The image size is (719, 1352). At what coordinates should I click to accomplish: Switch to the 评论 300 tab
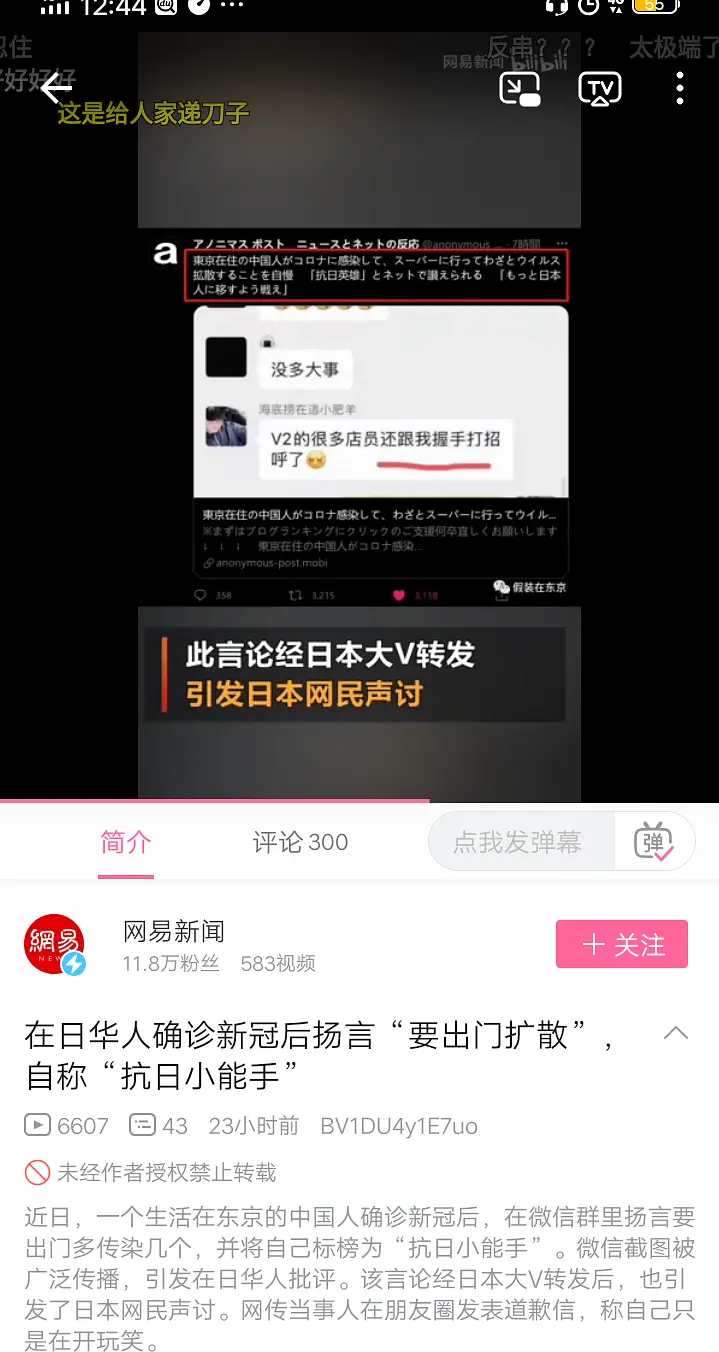click(x=300, y=842)
